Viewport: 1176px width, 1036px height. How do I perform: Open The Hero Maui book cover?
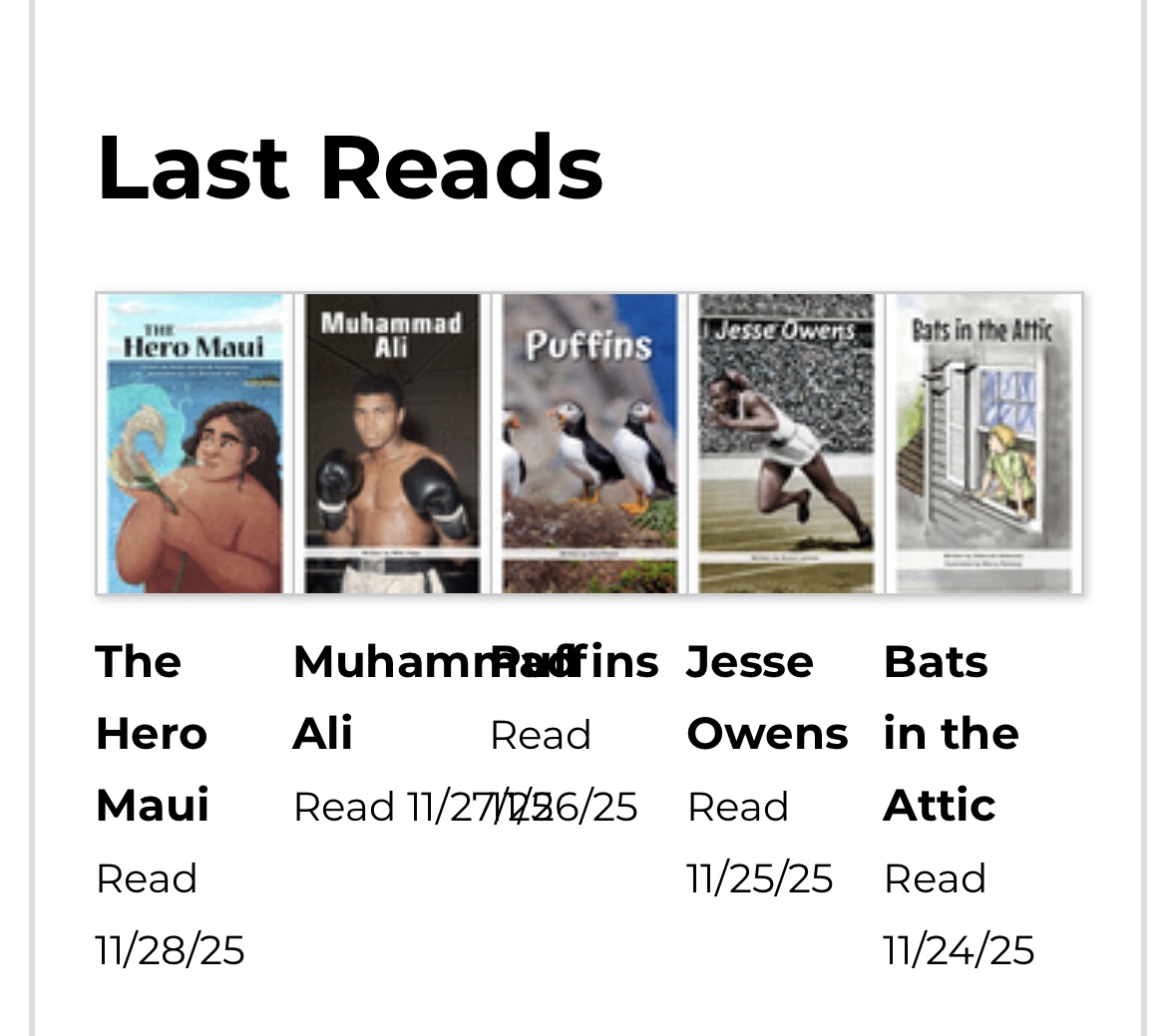(195, 444)
